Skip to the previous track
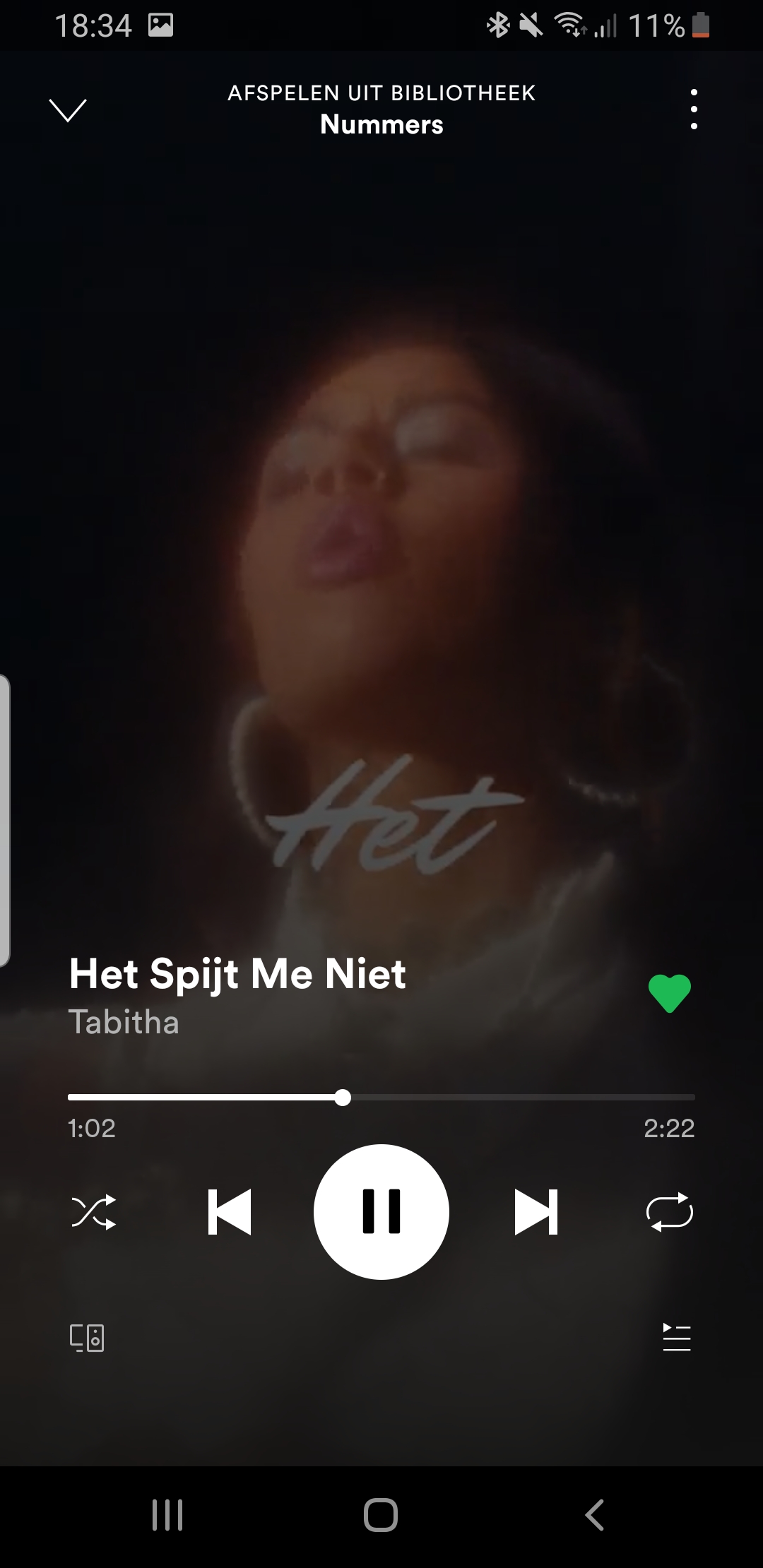The image size is (763, 1568). point(230,1212)
